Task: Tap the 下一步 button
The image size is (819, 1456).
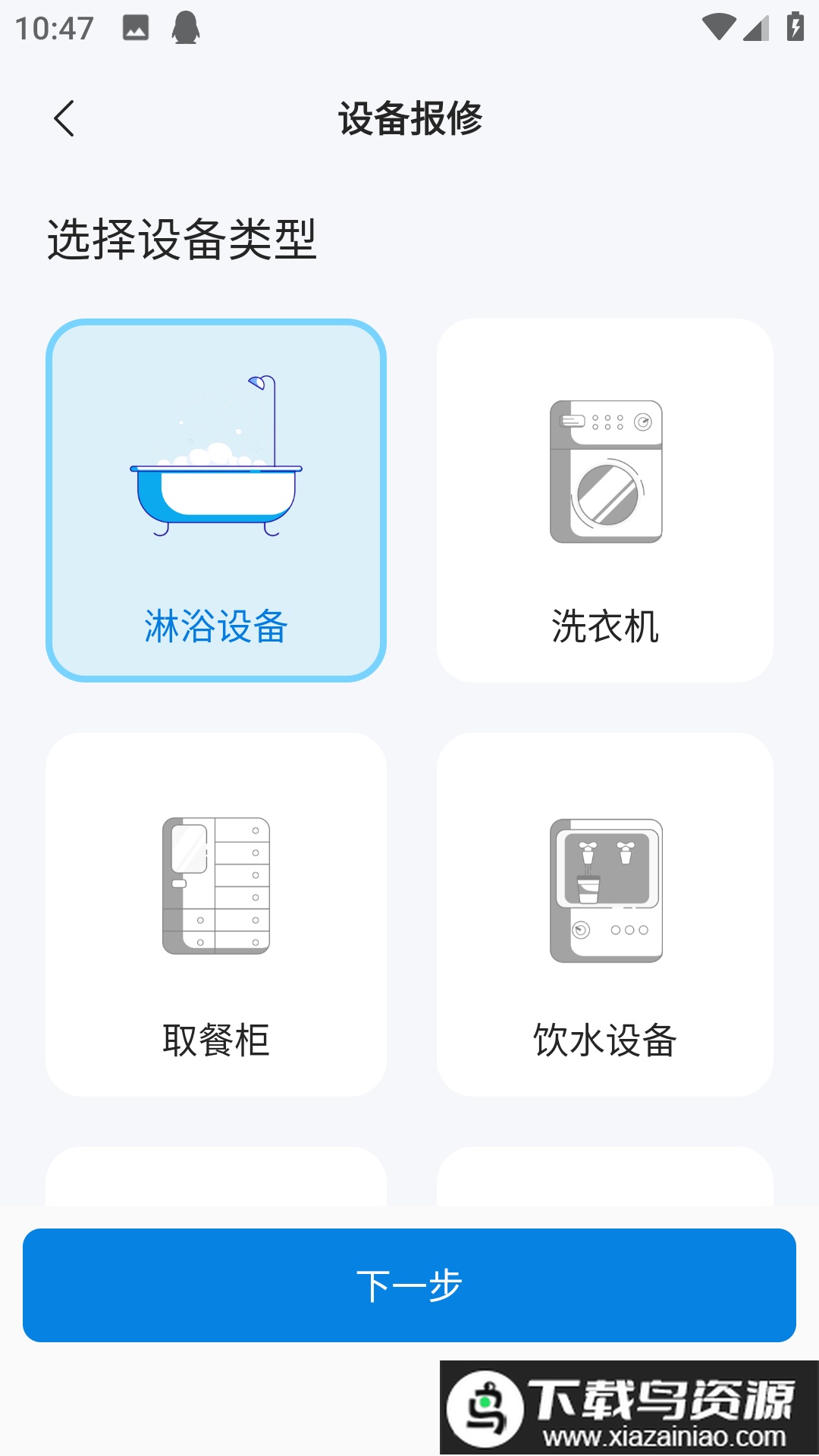Action: 409,1285
